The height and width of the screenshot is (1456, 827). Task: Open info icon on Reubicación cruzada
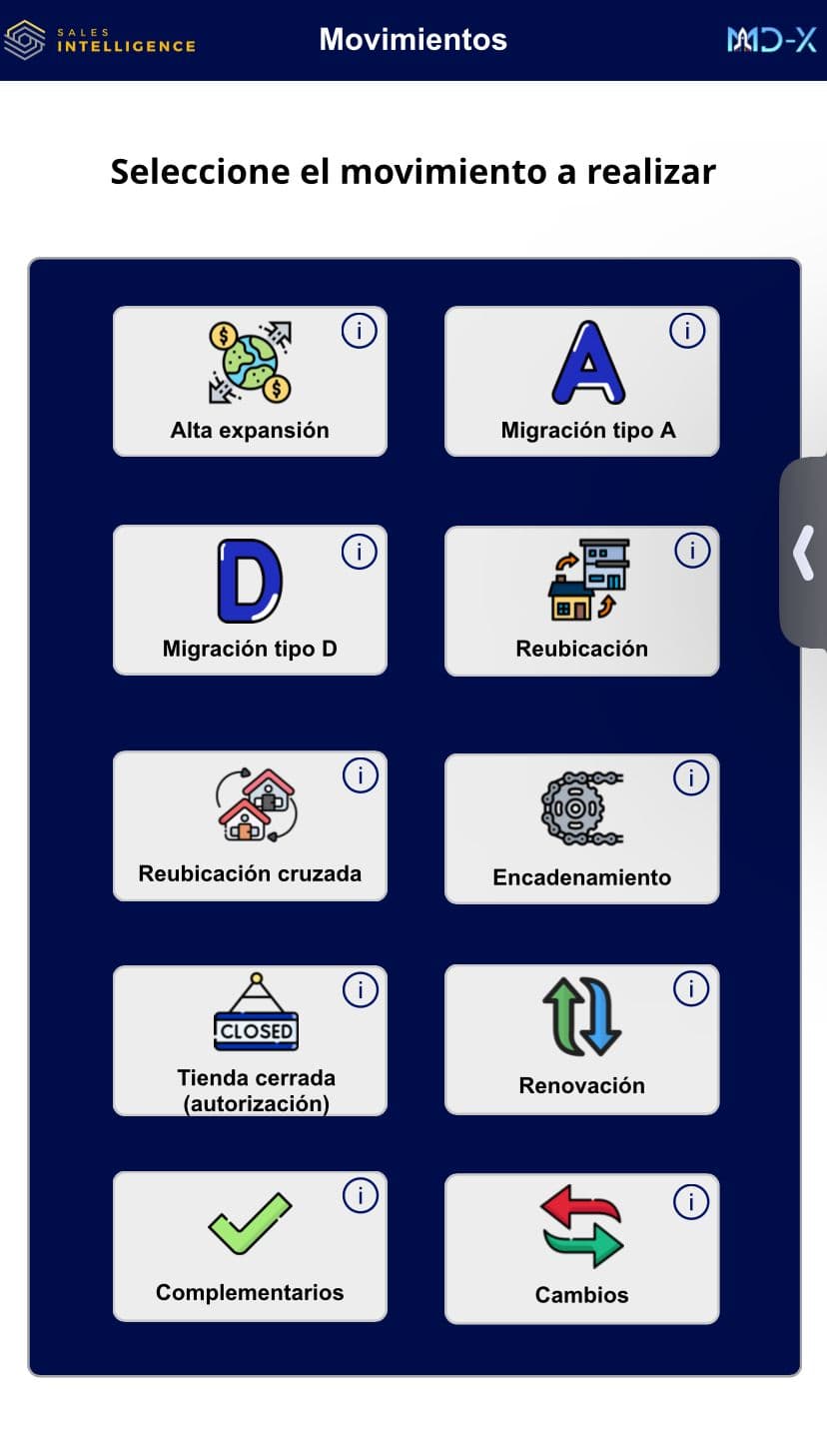(360, 774)
